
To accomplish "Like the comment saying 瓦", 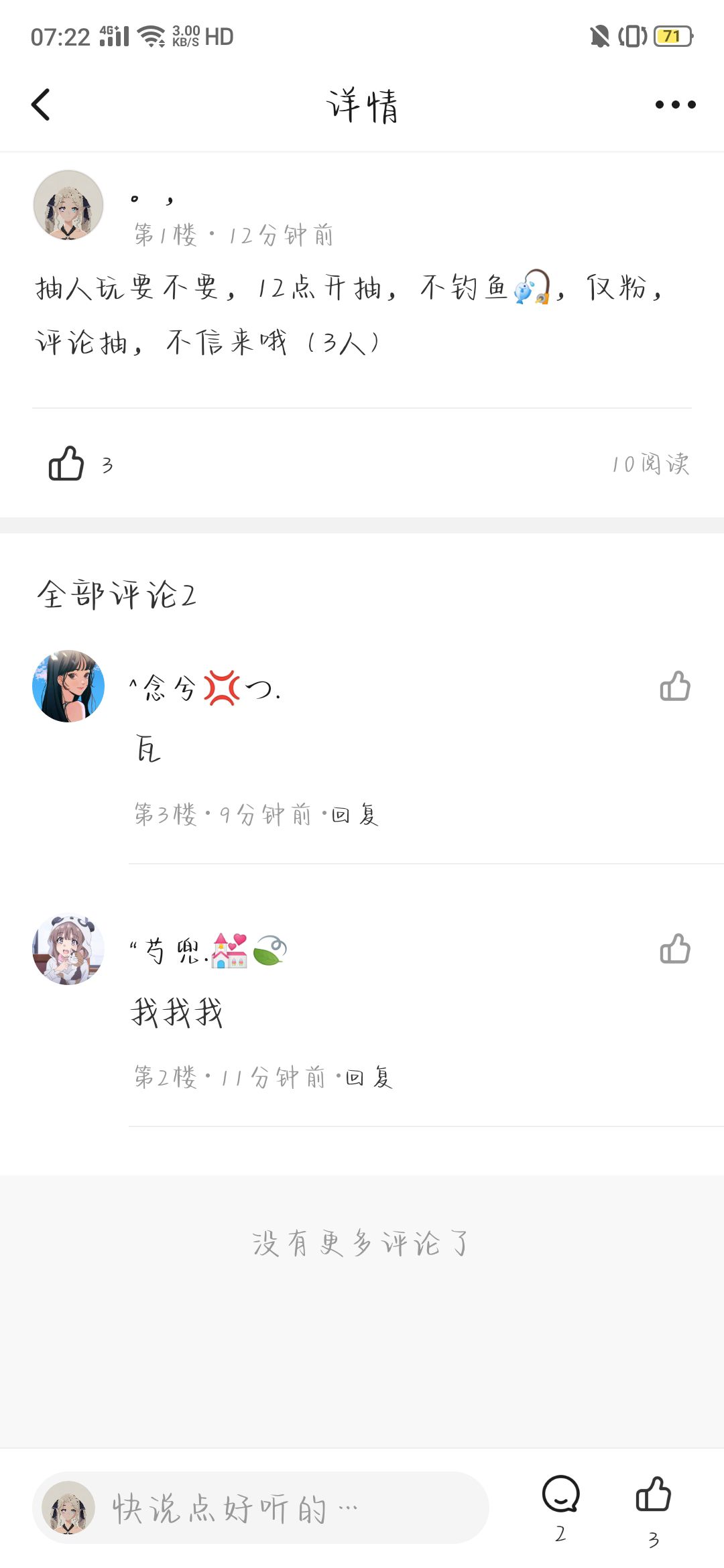I will pyautogui.click(x=674, y=686).
